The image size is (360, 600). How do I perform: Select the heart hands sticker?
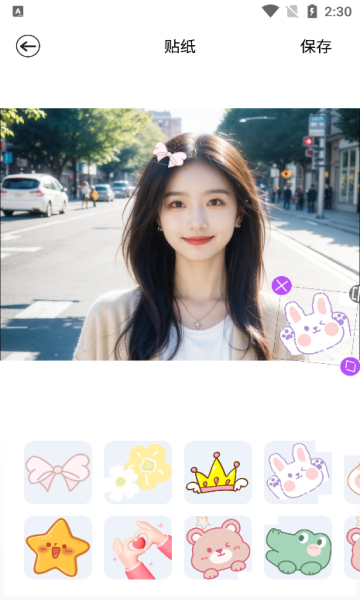138,547
